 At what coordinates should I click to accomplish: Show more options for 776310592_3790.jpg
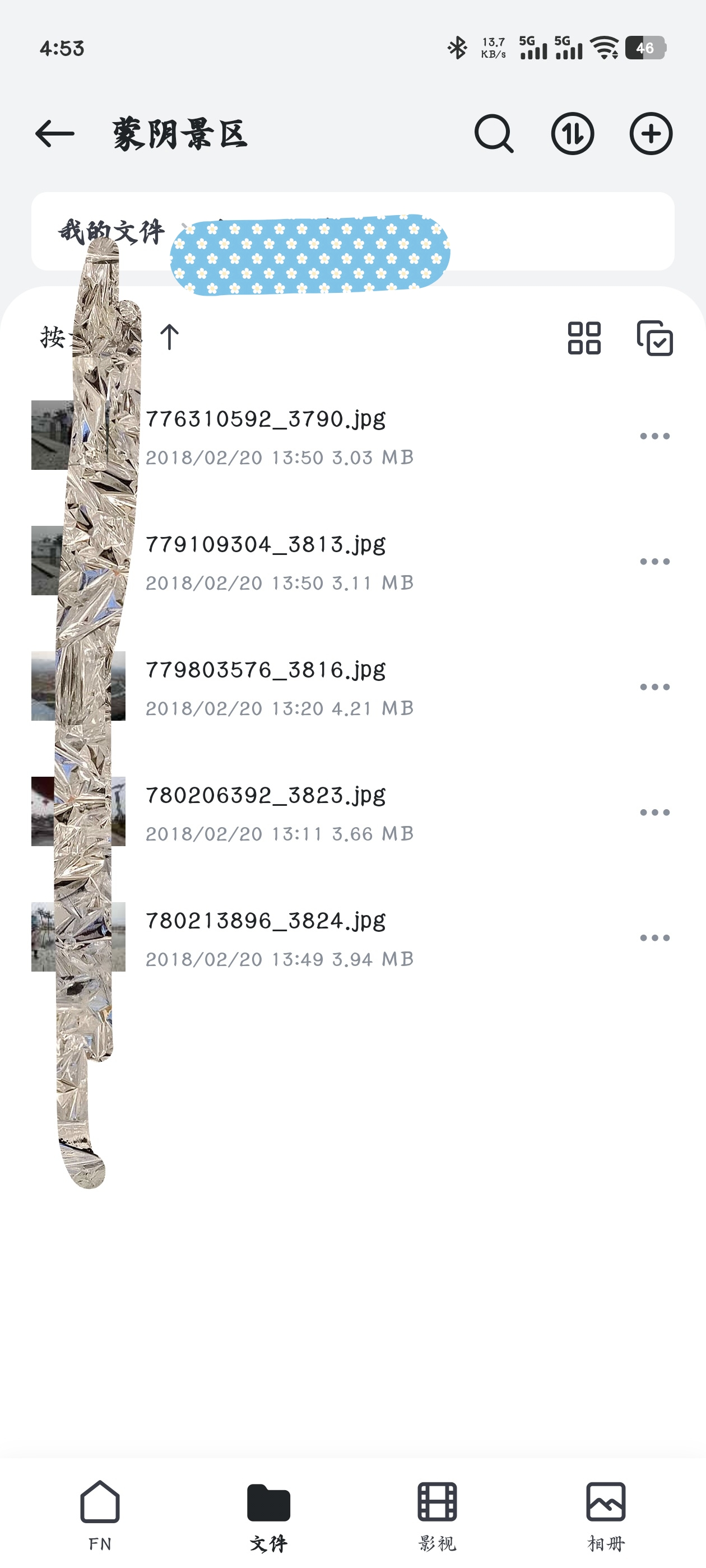pyautogui.click(x=655, y=436)
